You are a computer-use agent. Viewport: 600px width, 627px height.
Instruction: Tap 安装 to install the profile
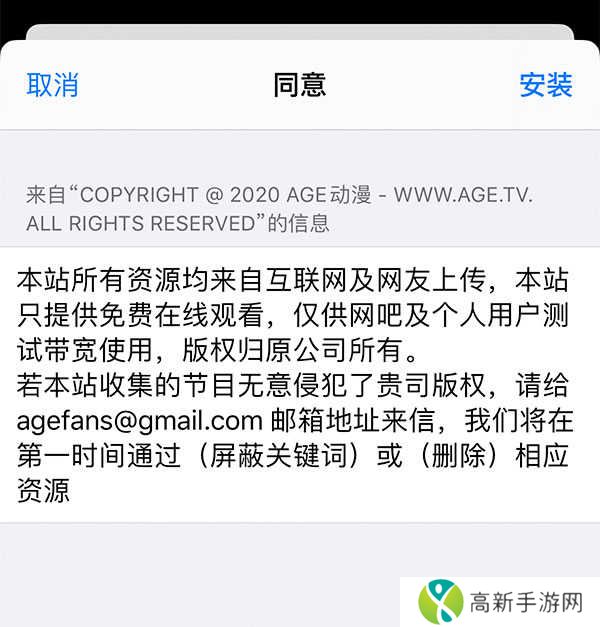pyautogui.click(x=545, y=85)
